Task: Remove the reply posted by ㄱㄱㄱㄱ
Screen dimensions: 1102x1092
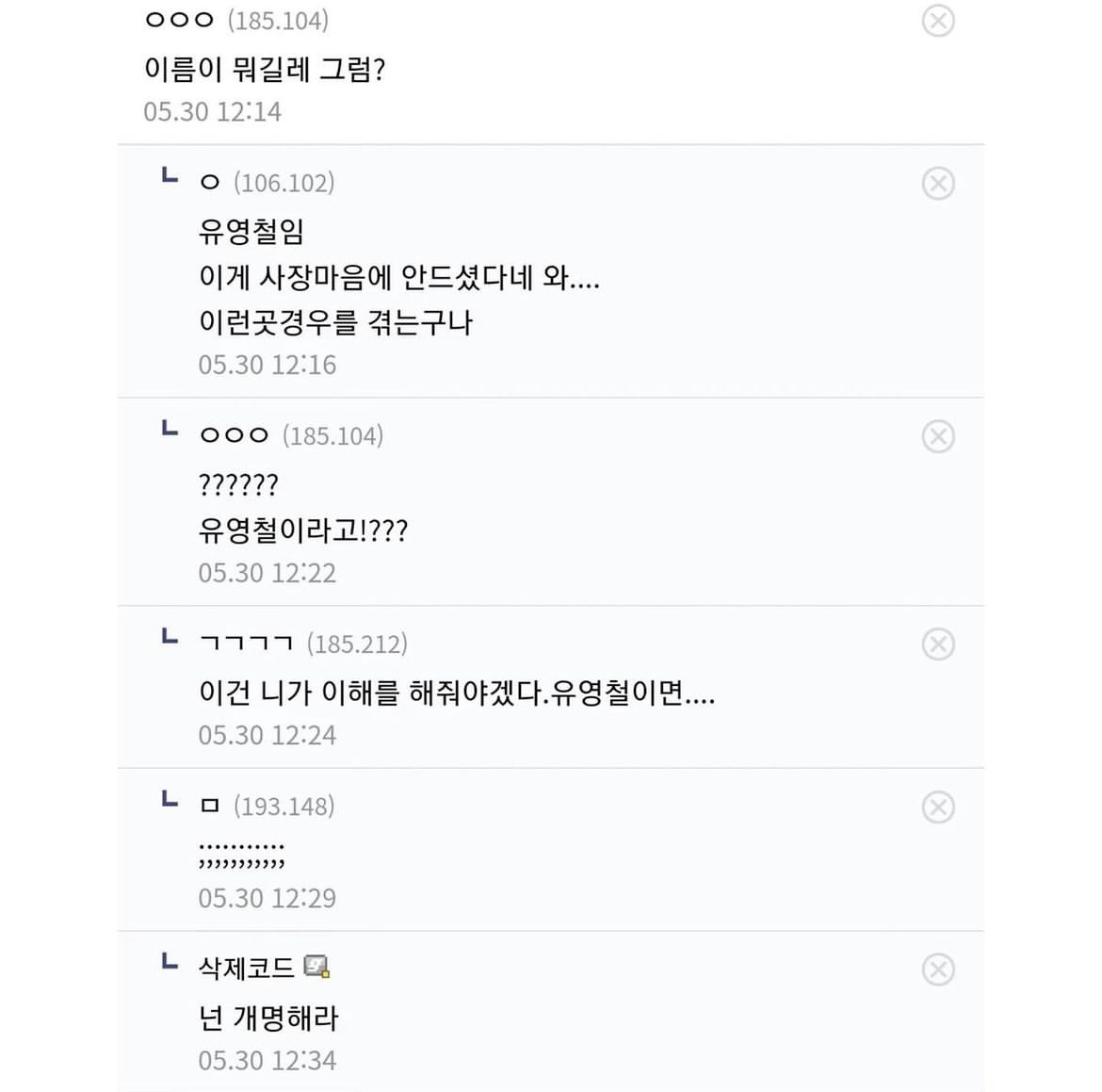Action: click(937, 644)
